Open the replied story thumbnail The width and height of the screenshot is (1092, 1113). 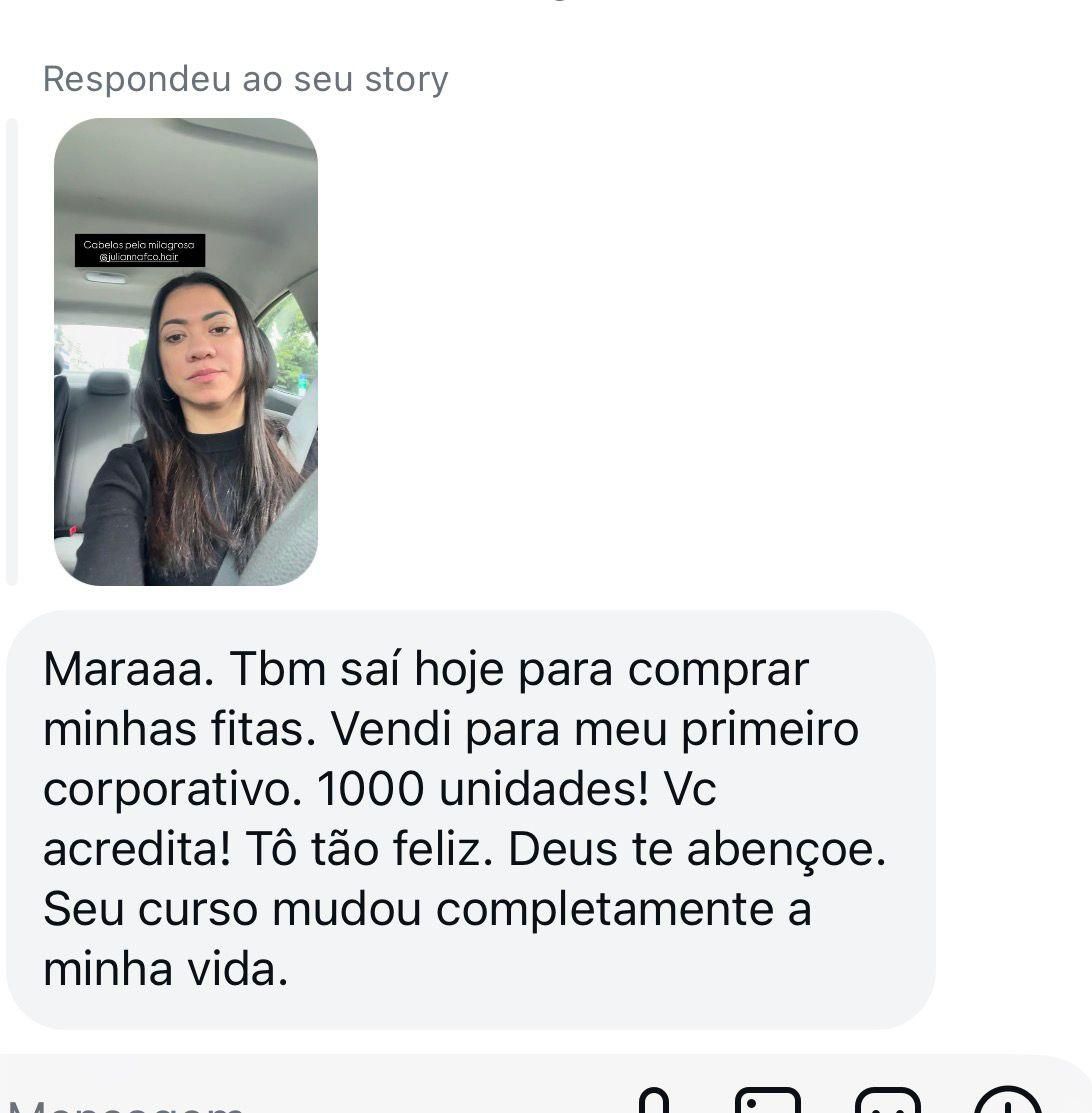(x=186, y=351)
